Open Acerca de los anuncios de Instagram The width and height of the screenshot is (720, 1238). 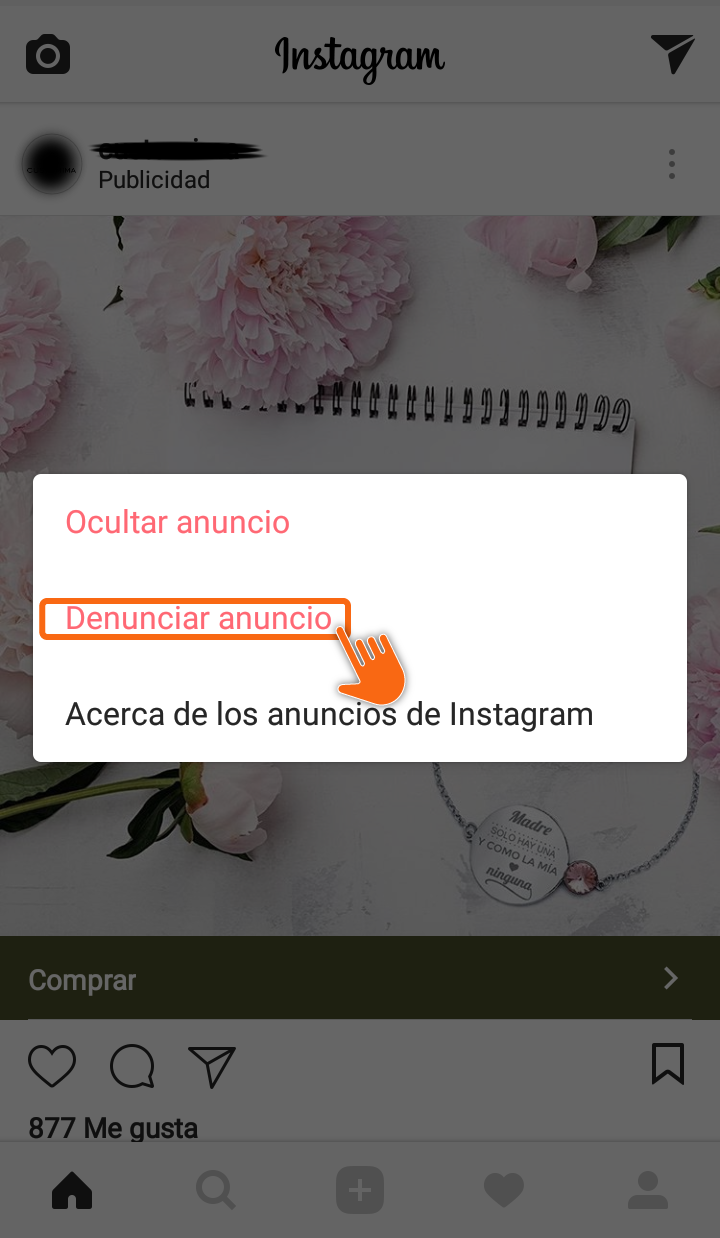(329, 714)
